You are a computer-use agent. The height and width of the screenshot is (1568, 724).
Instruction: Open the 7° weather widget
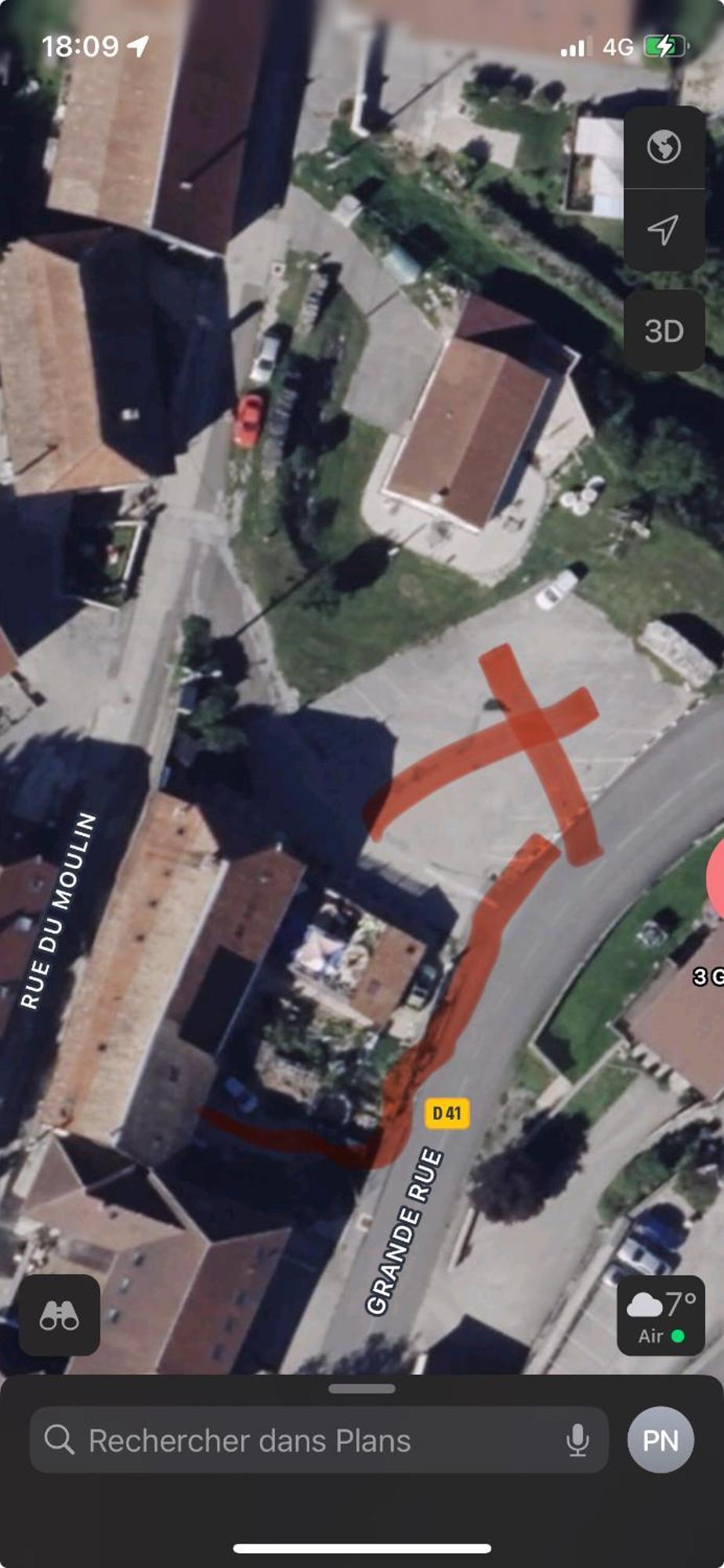tap(661, 1316)
